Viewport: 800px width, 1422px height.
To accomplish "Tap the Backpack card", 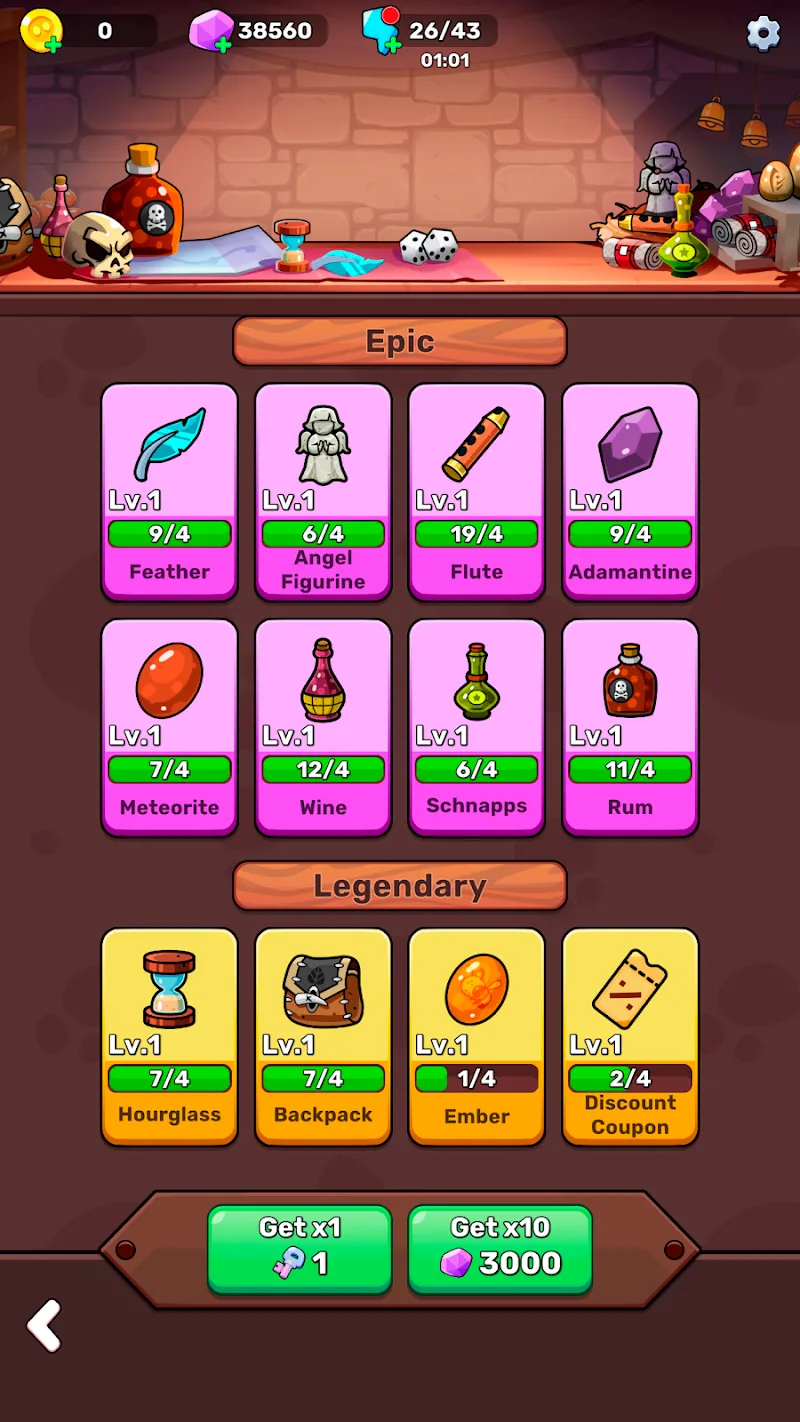I will point(323,990).
